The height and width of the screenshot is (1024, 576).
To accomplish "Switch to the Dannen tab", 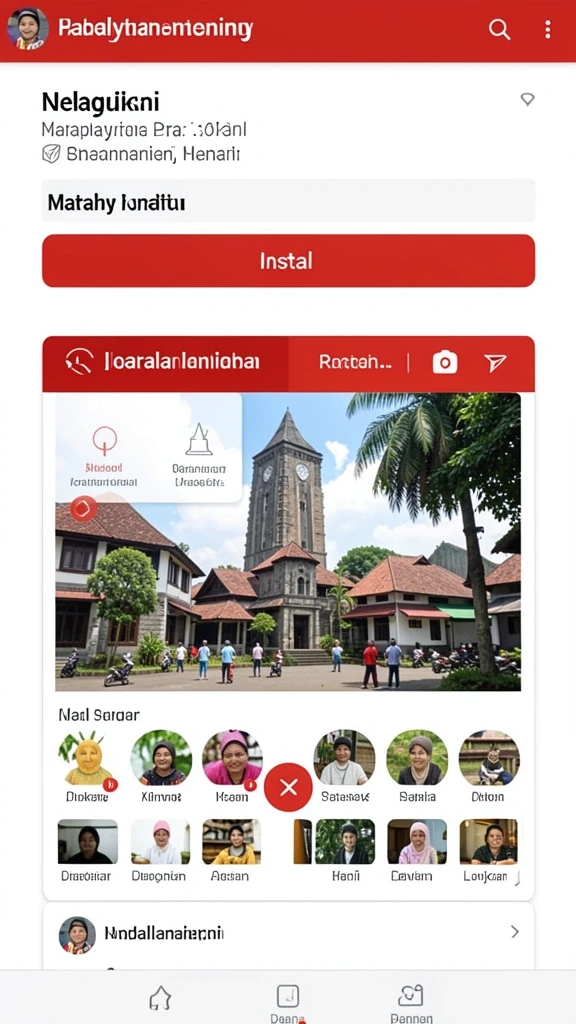I will click(411, 1002).
